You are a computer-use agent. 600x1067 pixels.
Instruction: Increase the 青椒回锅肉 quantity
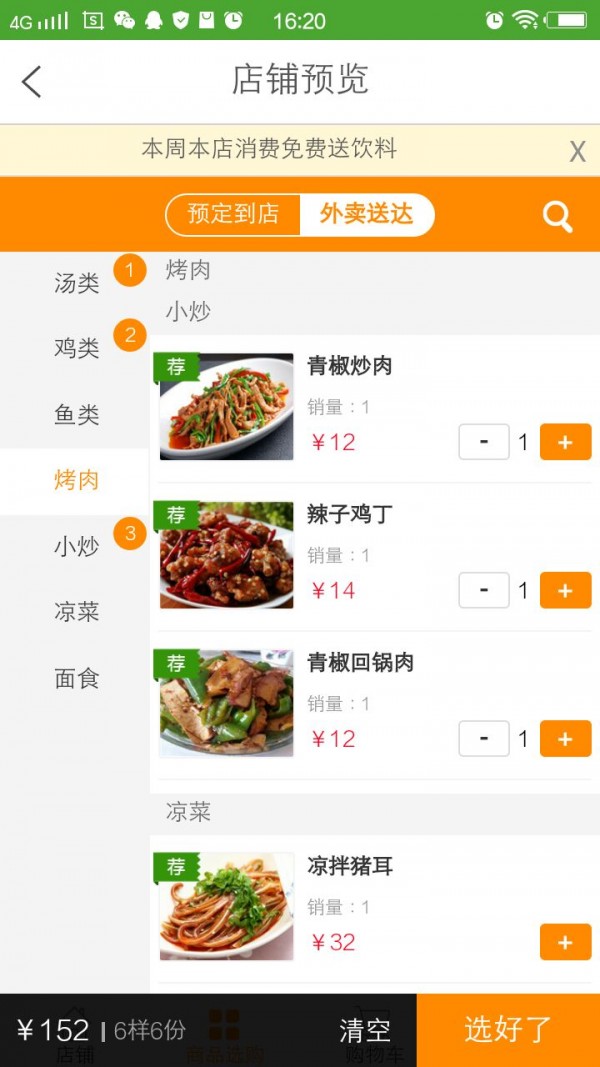565,739
